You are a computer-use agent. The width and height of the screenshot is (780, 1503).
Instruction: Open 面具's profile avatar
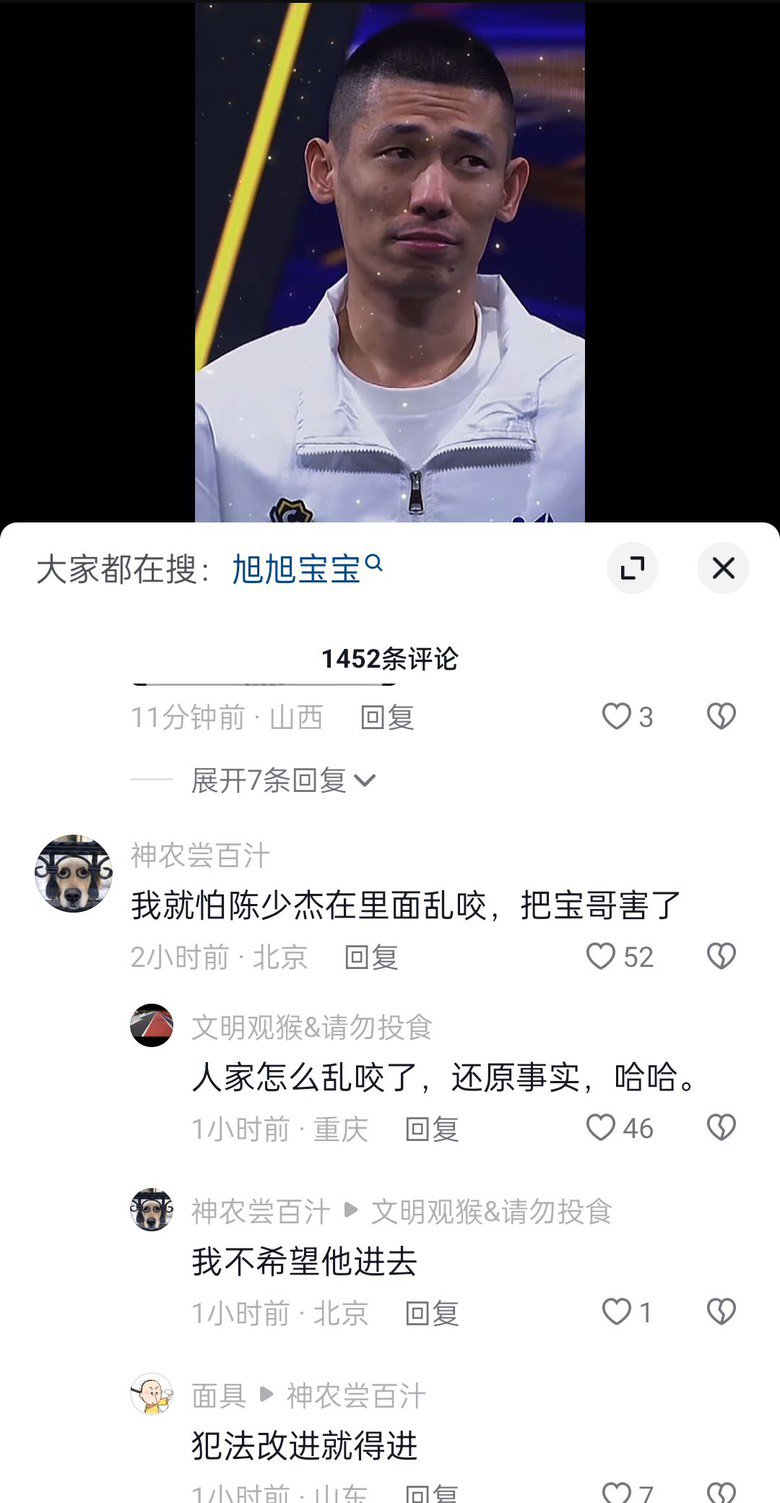[x=152, y=1393]
